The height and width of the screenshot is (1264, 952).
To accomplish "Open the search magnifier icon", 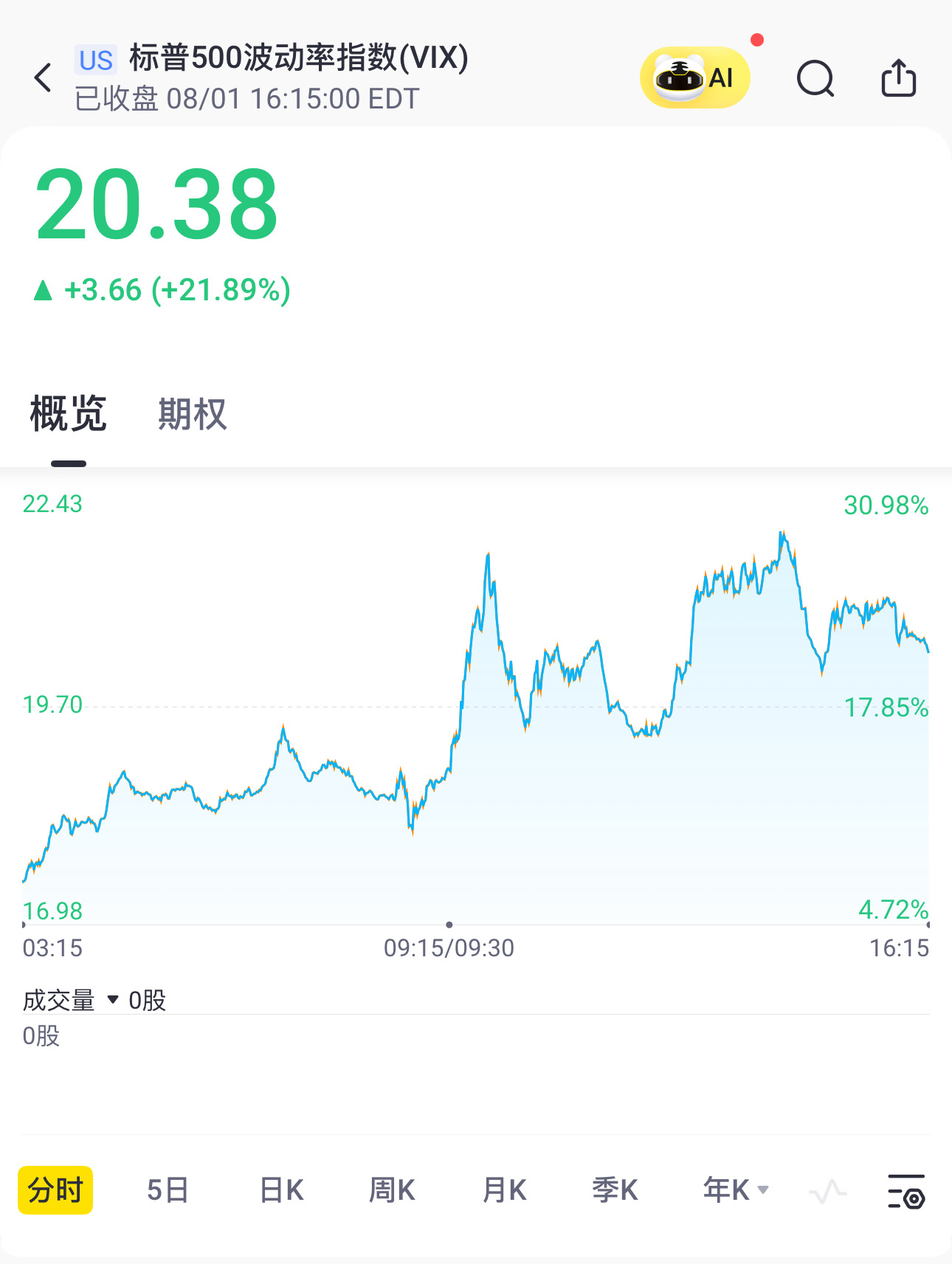I will point(815,78).
